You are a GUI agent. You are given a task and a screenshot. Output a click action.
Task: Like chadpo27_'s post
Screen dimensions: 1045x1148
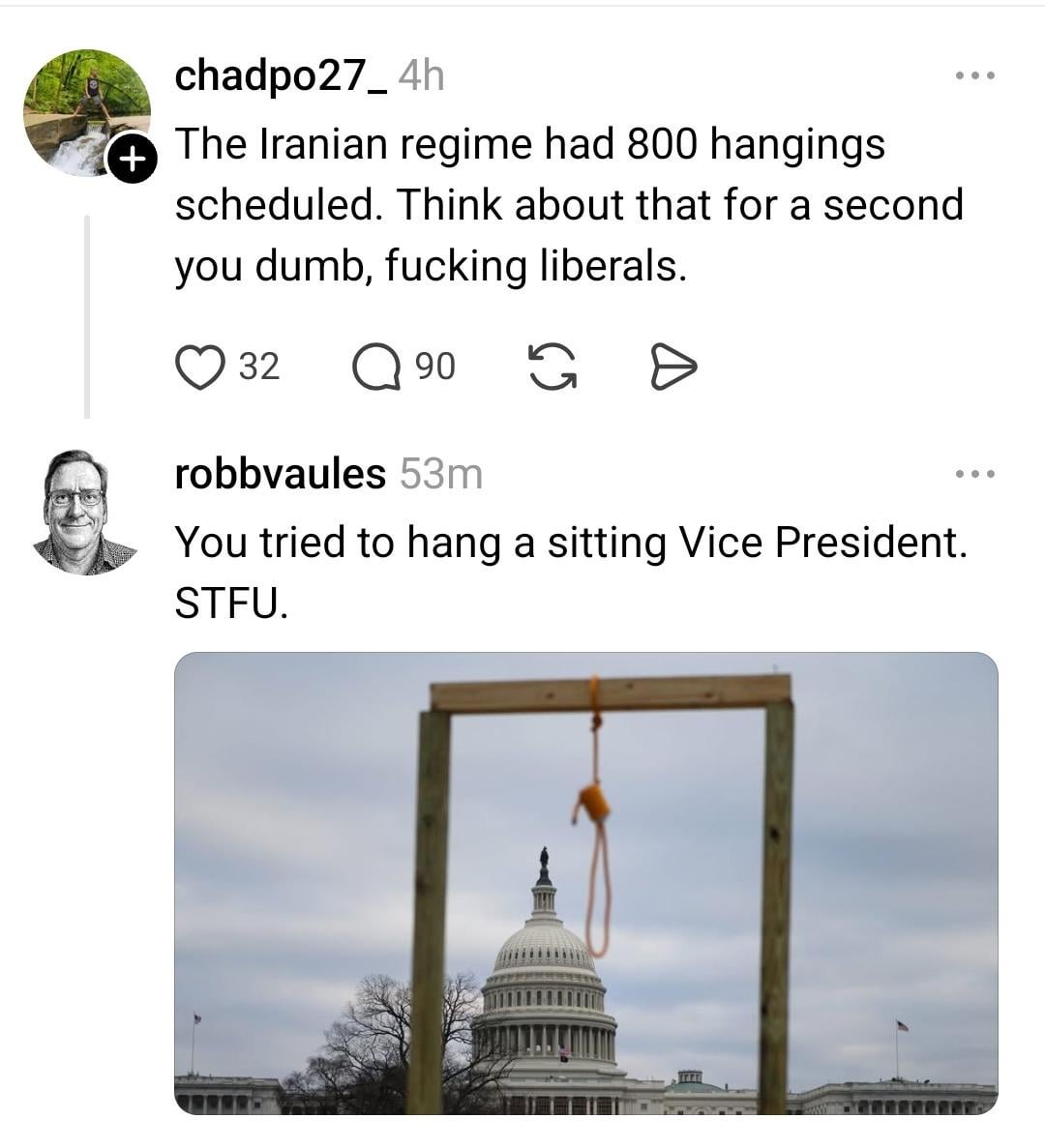[200, 368]
